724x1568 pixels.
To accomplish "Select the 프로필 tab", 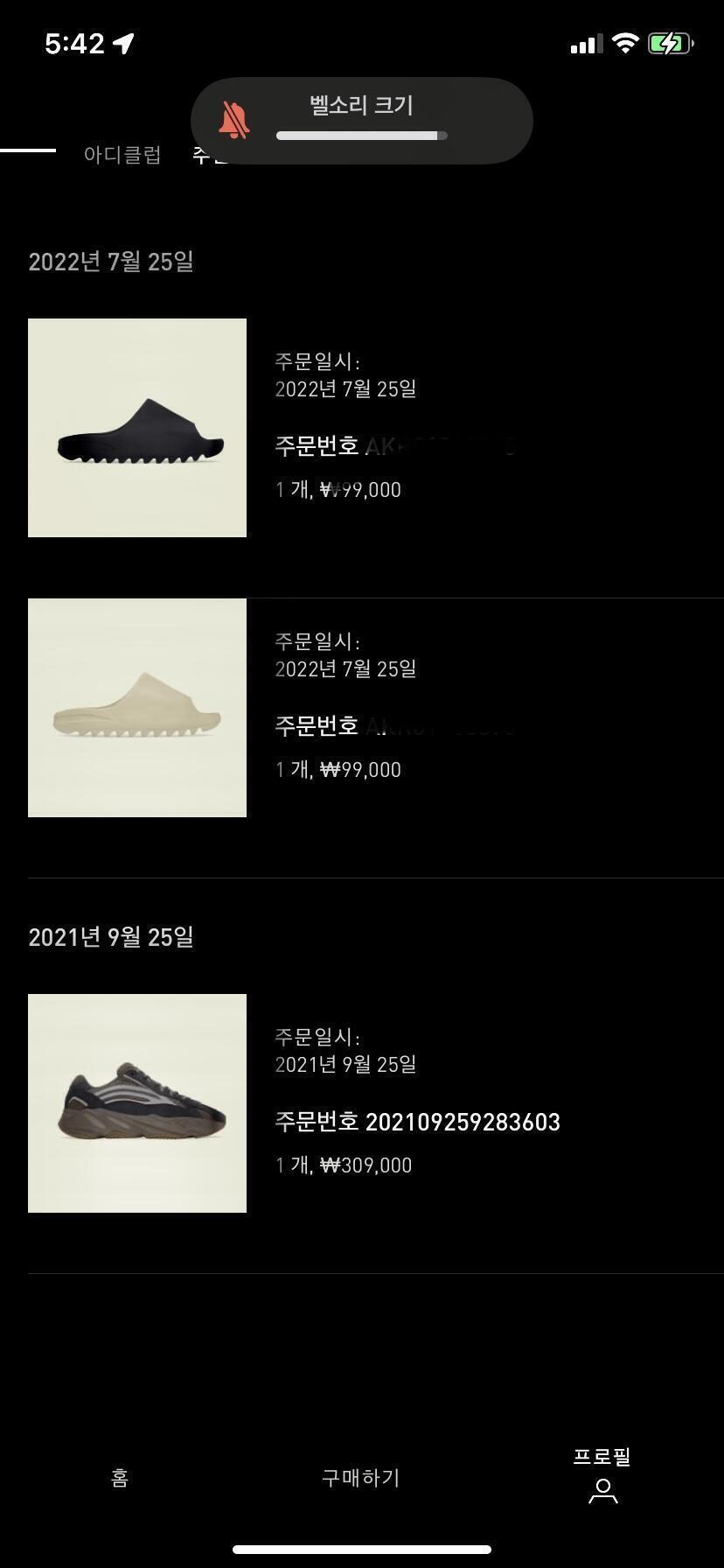I will tap(602, 1476).
